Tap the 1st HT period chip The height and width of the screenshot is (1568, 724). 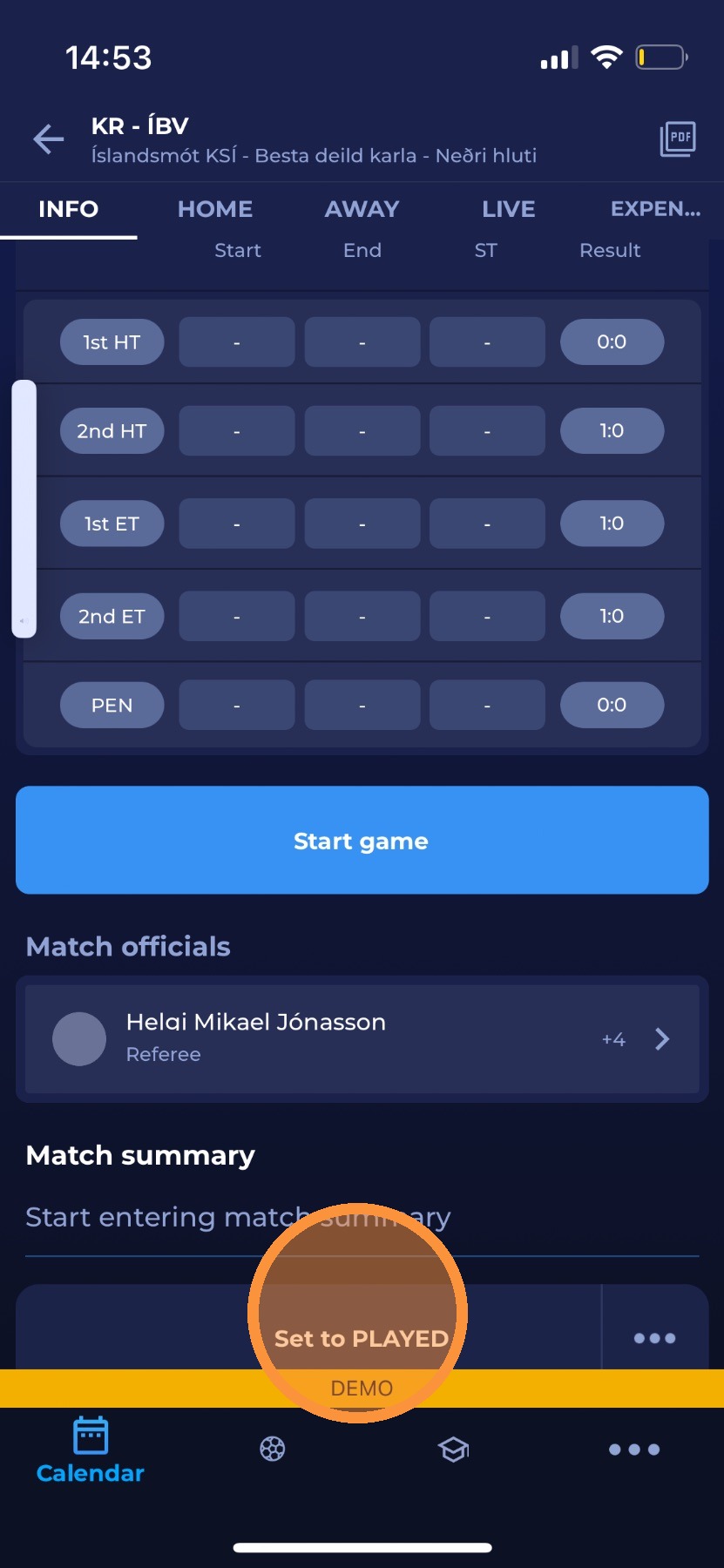coord(112,342)
